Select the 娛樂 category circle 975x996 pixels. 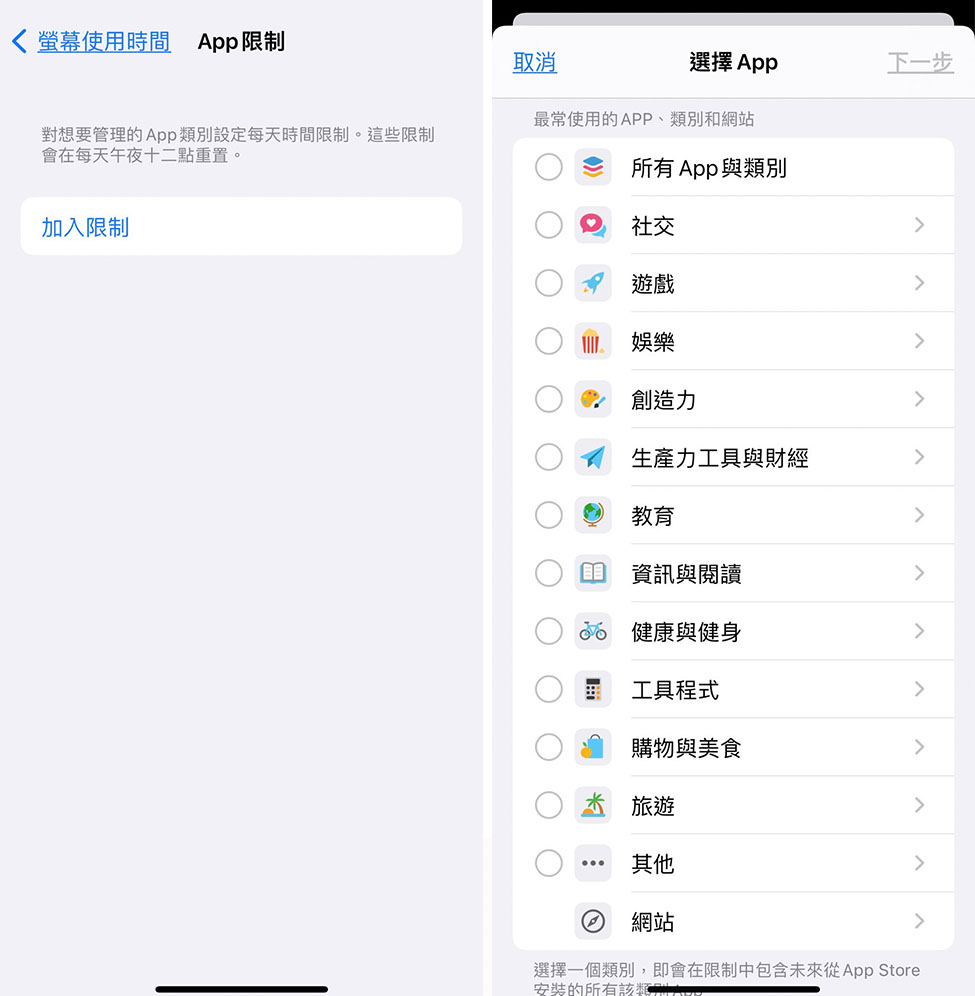tap(549, 341)
